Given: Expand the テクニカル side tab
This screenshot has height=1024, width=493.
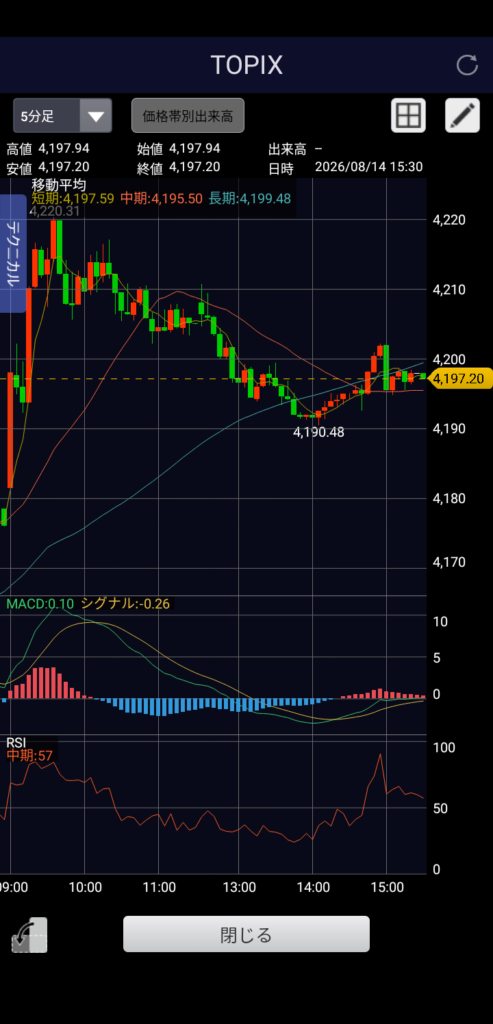Looking at the screenshot, I should [13, 253].
